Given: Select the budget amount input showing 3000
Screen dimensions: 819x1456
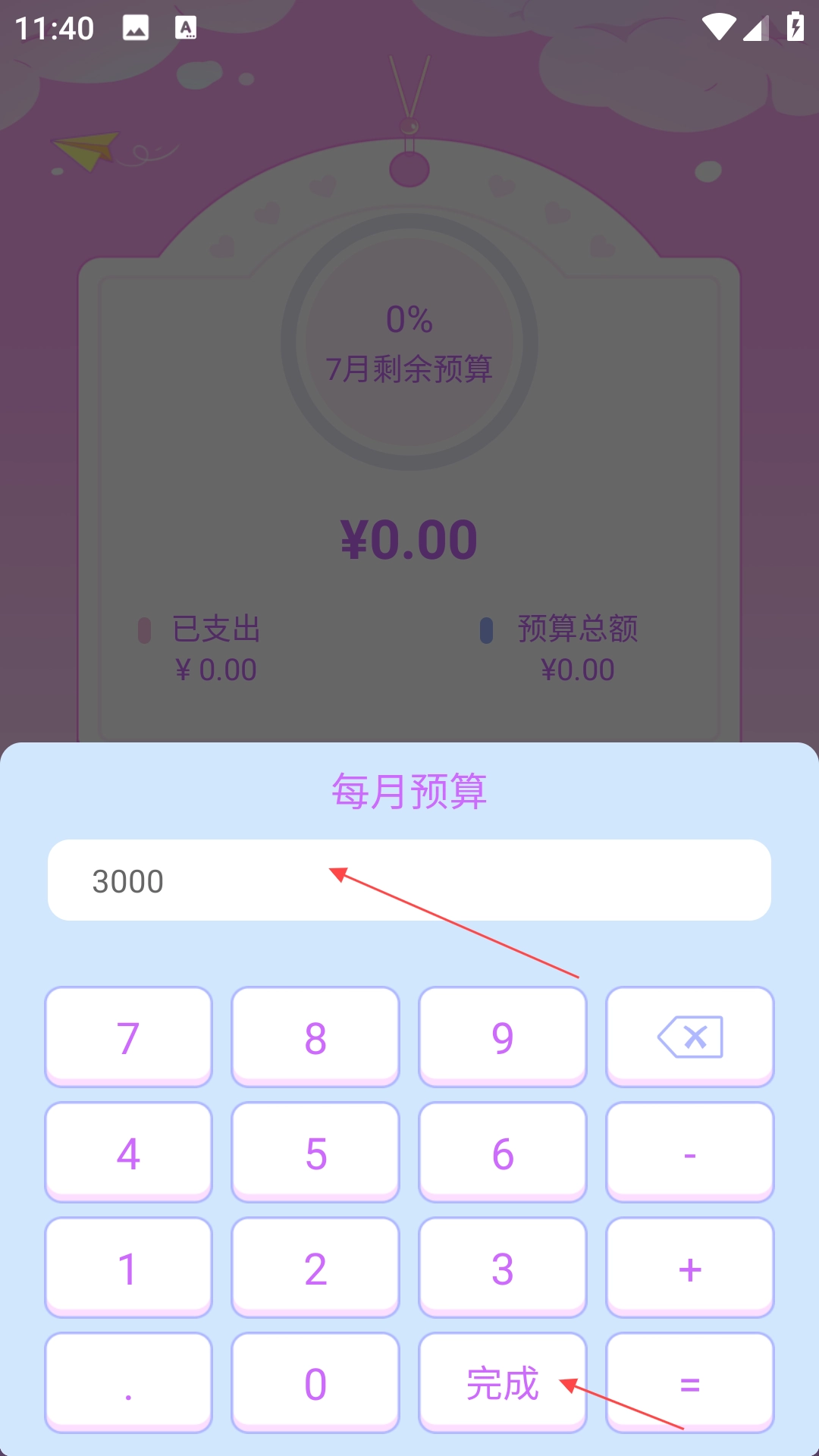Looking at the screenshot, I should pyautogui.click(x=409, y=880).
